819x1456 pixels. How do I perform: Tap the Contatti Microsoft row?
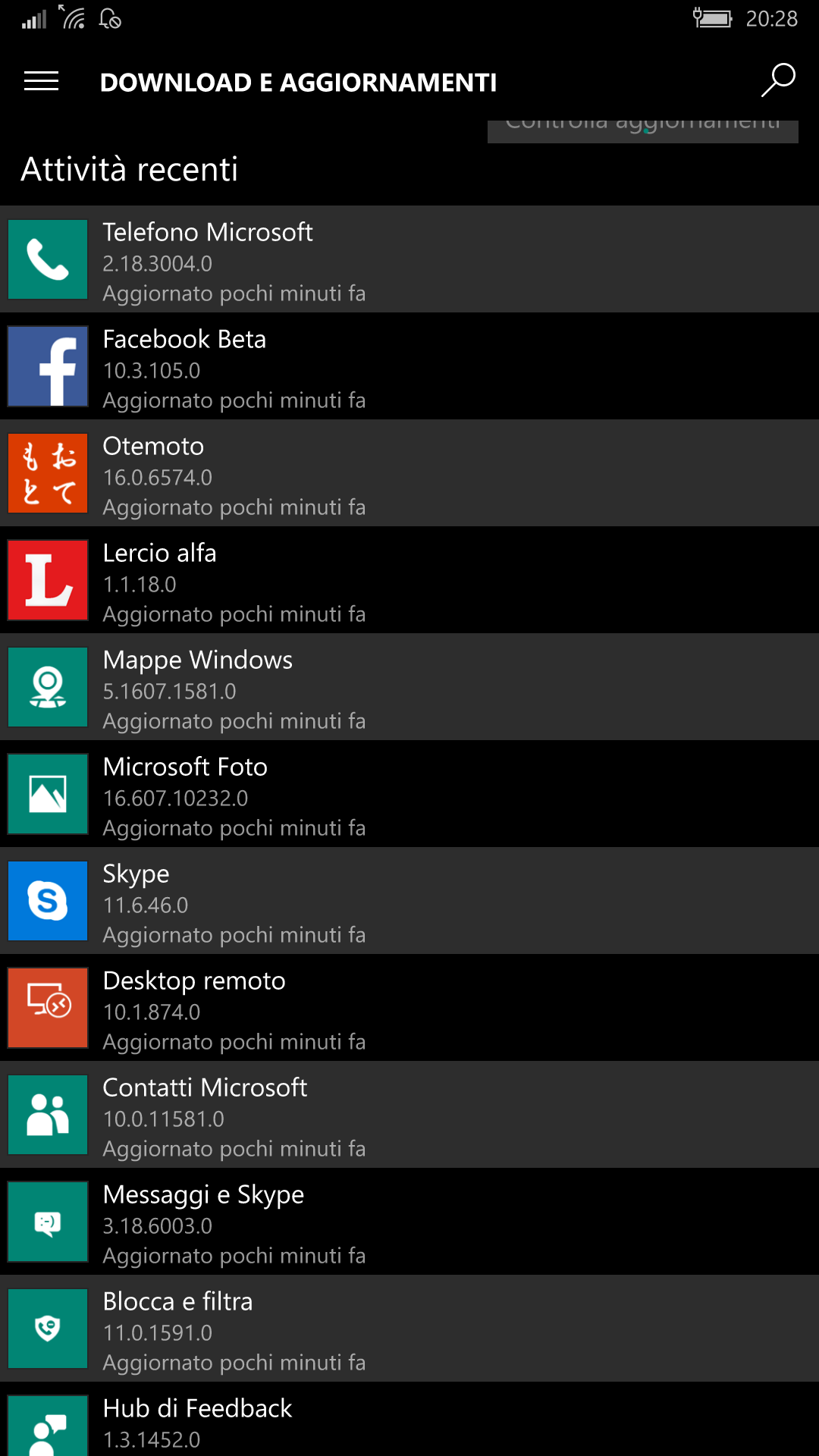[409, 1115]
